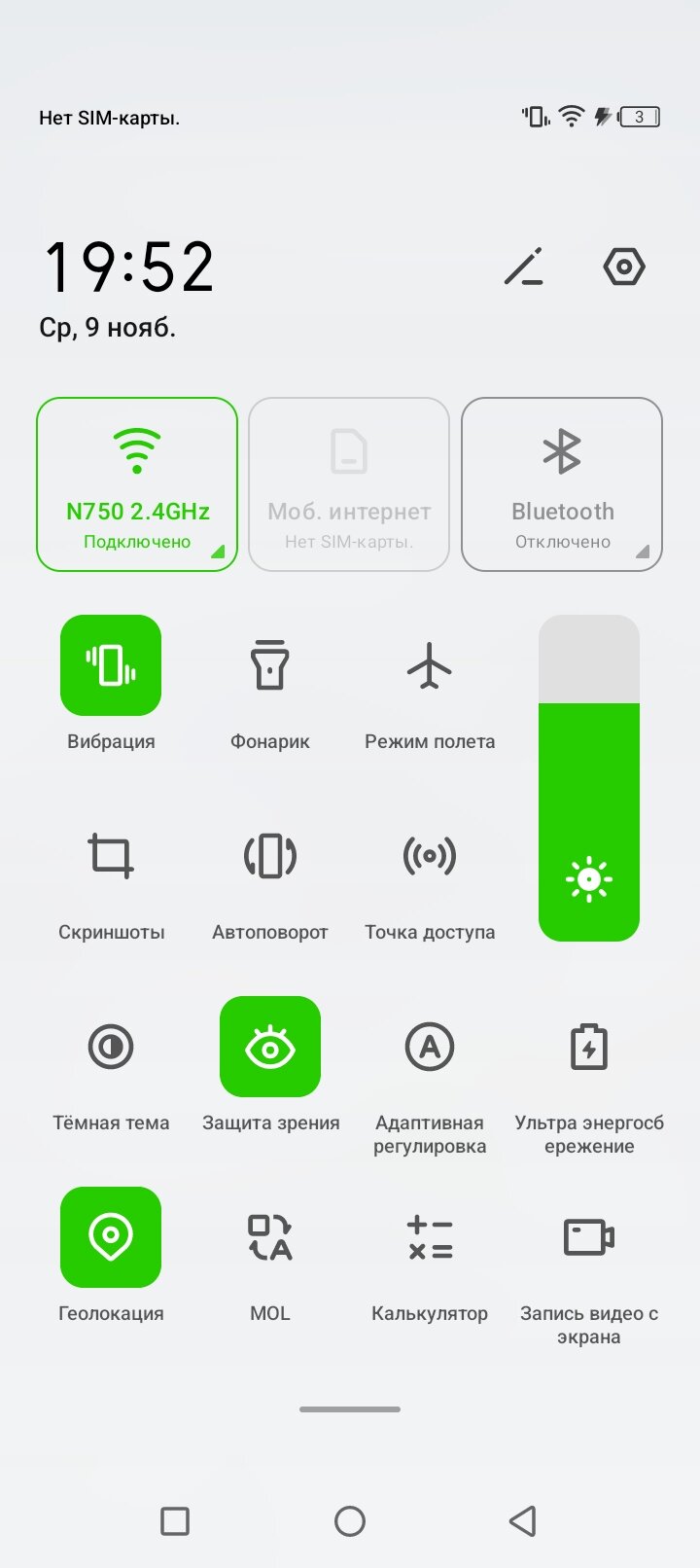Turn off Защита зрения eye protection
Viewport: 700px width, 1568px height.
click(270, 1047)
